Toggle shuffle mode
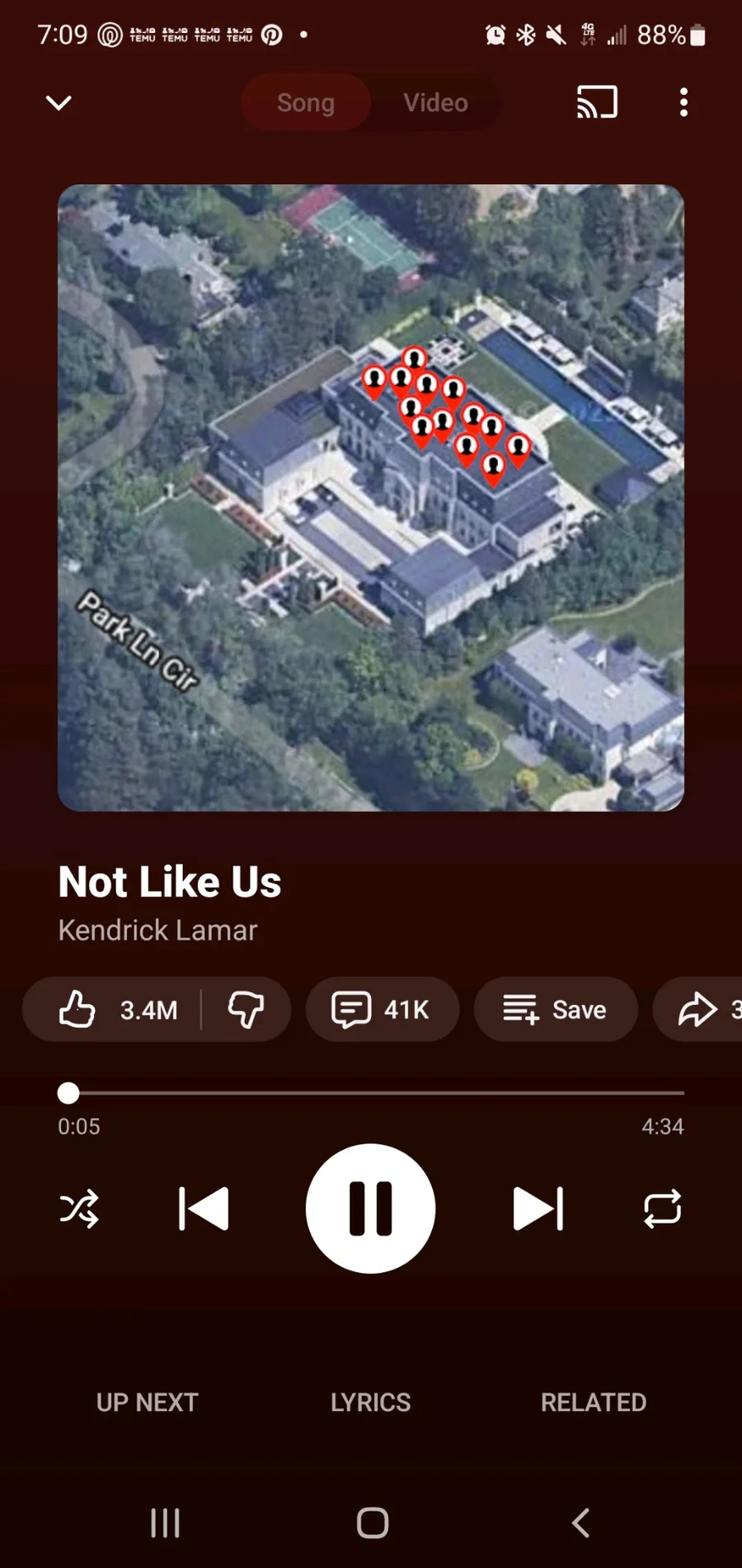This screenshot has width=742, height=1568. coord(79,1209)
